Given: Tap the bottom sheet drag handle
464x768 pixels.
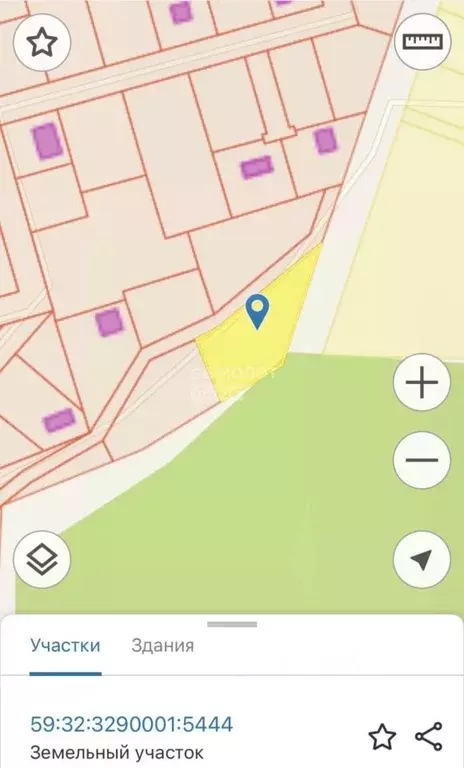Looking at the screenshot, I should (232, 624).
